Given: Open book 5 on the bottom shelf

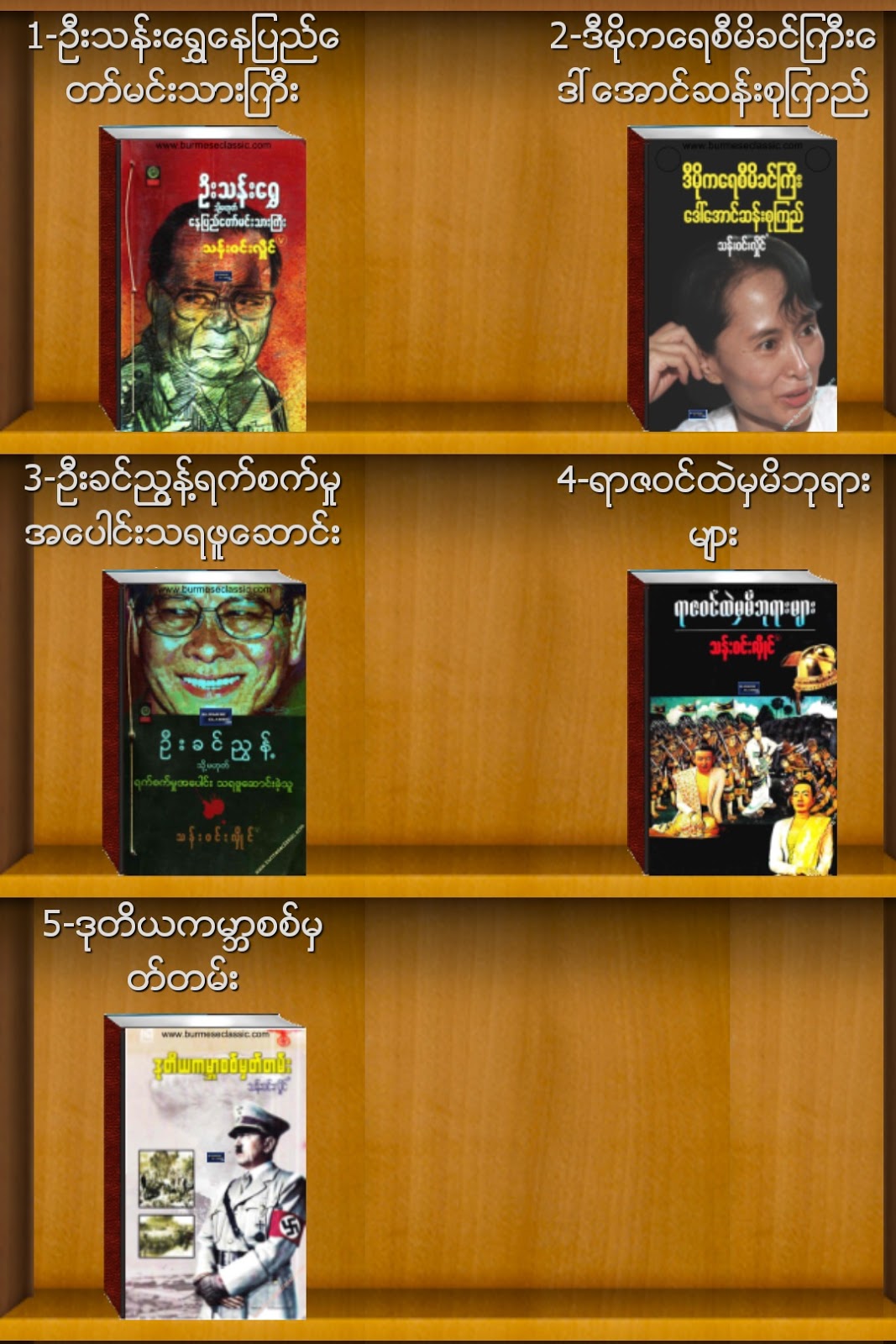Looking at the screenshot, I should click(x=206, y=1168).
